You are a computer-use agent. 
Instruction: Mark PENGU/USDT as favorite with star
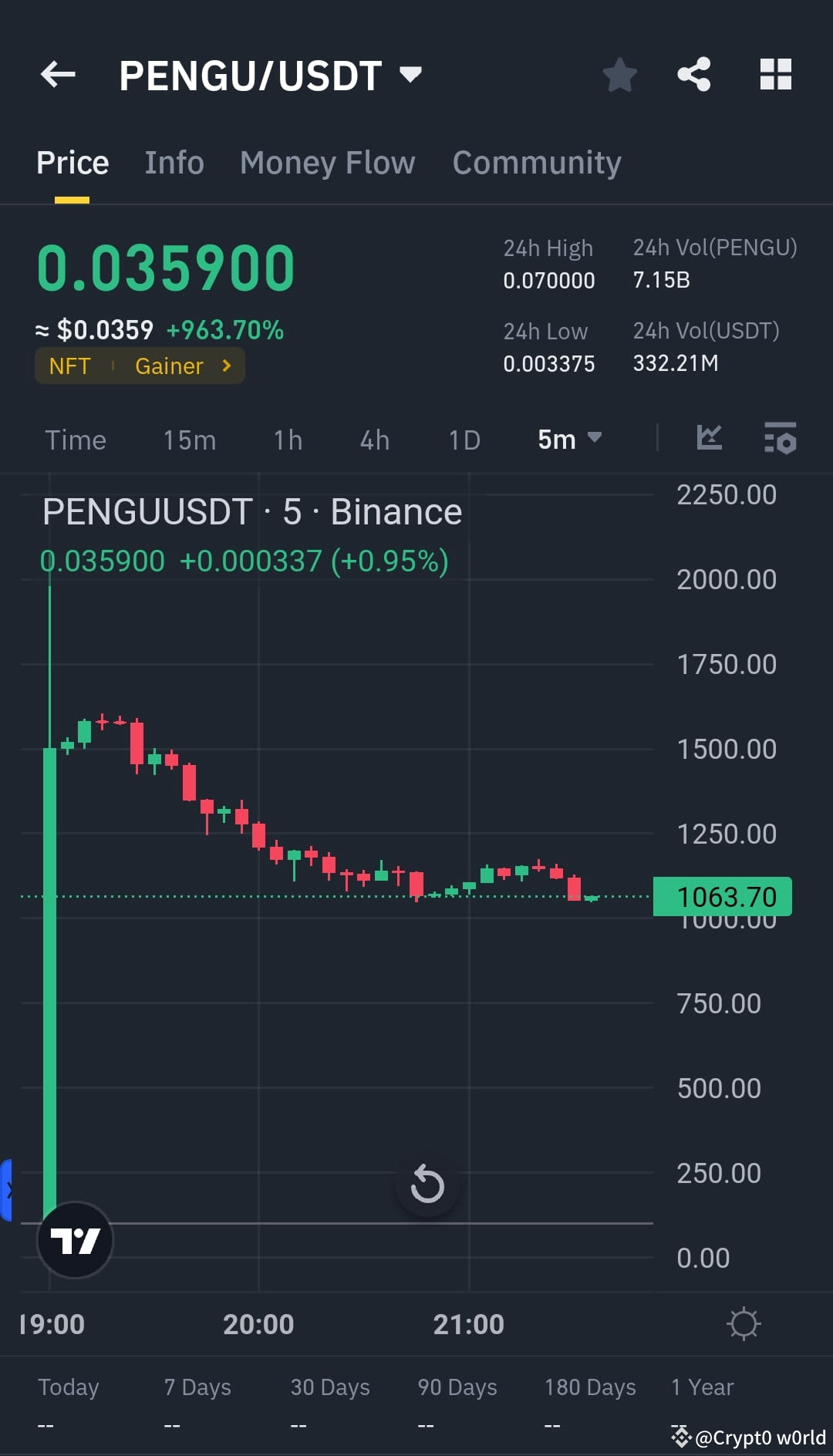click(619, 74)
